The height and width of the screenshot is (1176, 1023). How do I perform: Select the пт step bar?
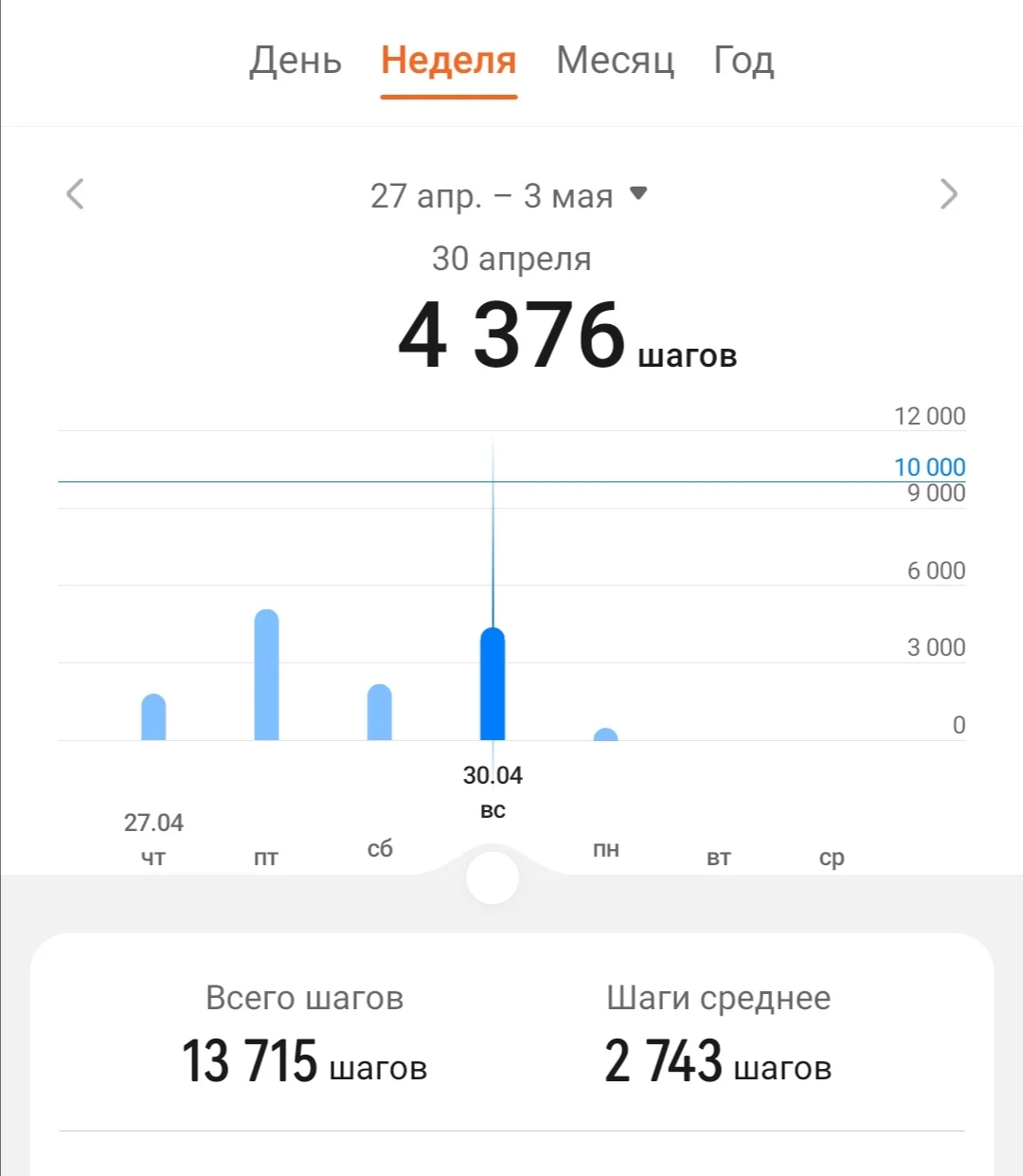(266, 675)
